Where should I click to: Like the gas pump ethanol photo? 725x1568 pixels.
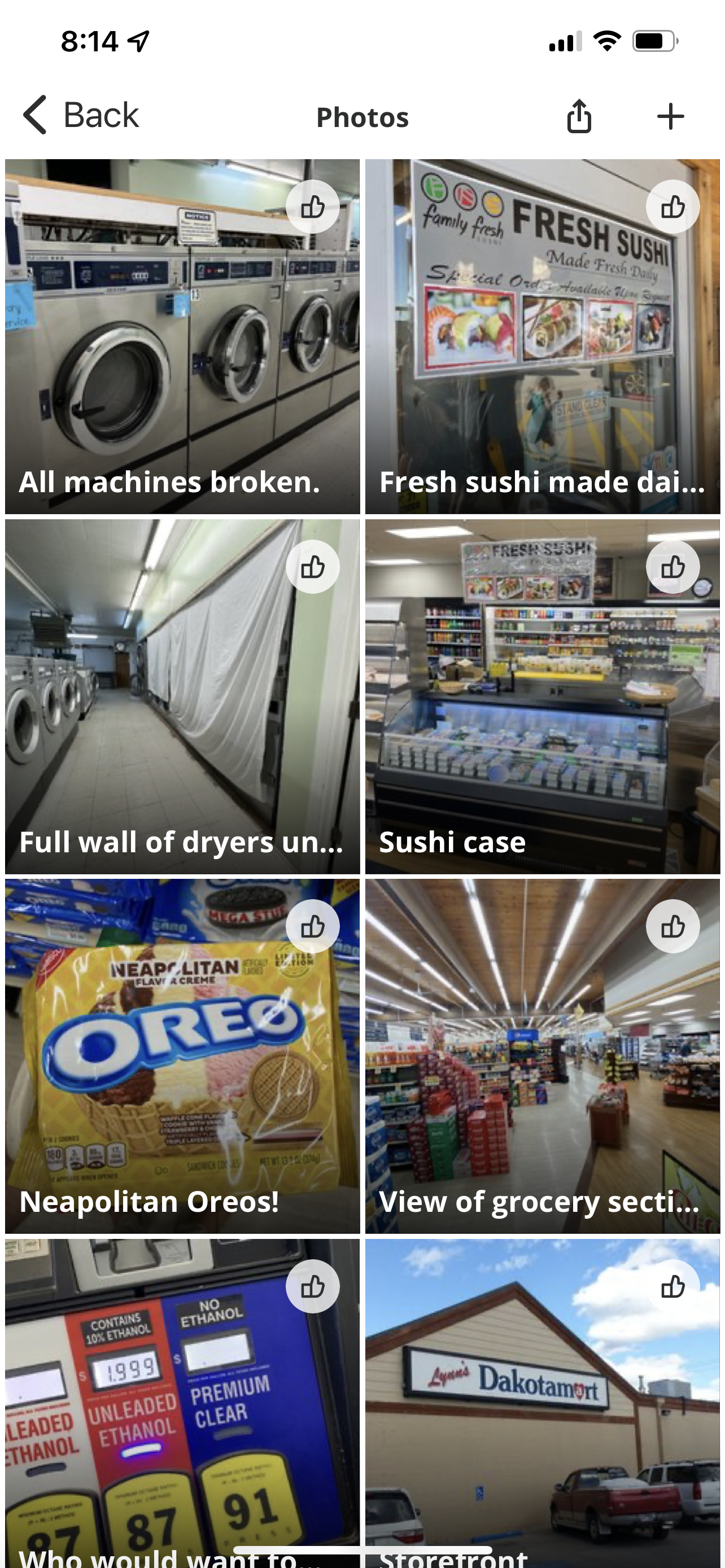[x=312, y=1286]
